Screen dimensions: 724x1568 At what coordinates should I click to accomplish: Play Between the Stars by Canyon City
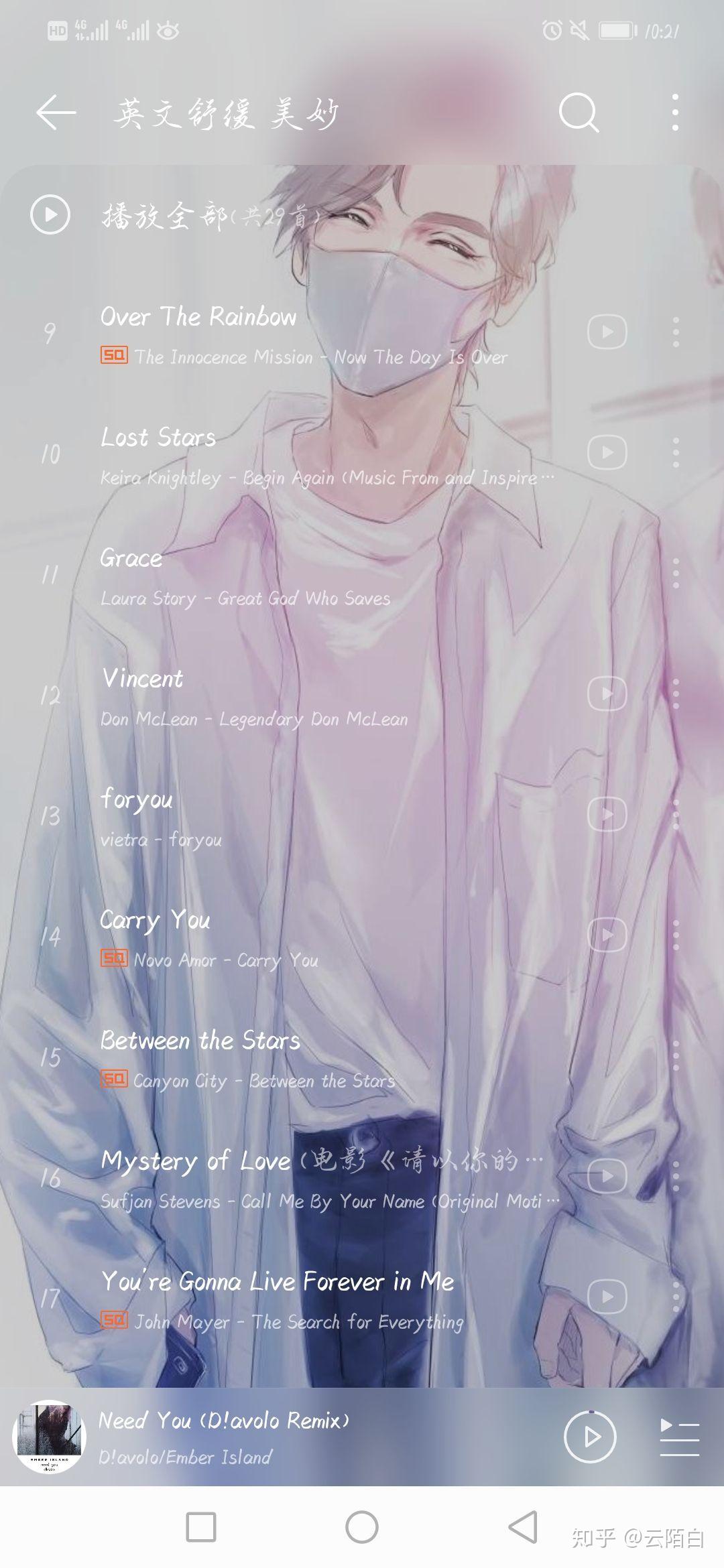point(200,1041)
